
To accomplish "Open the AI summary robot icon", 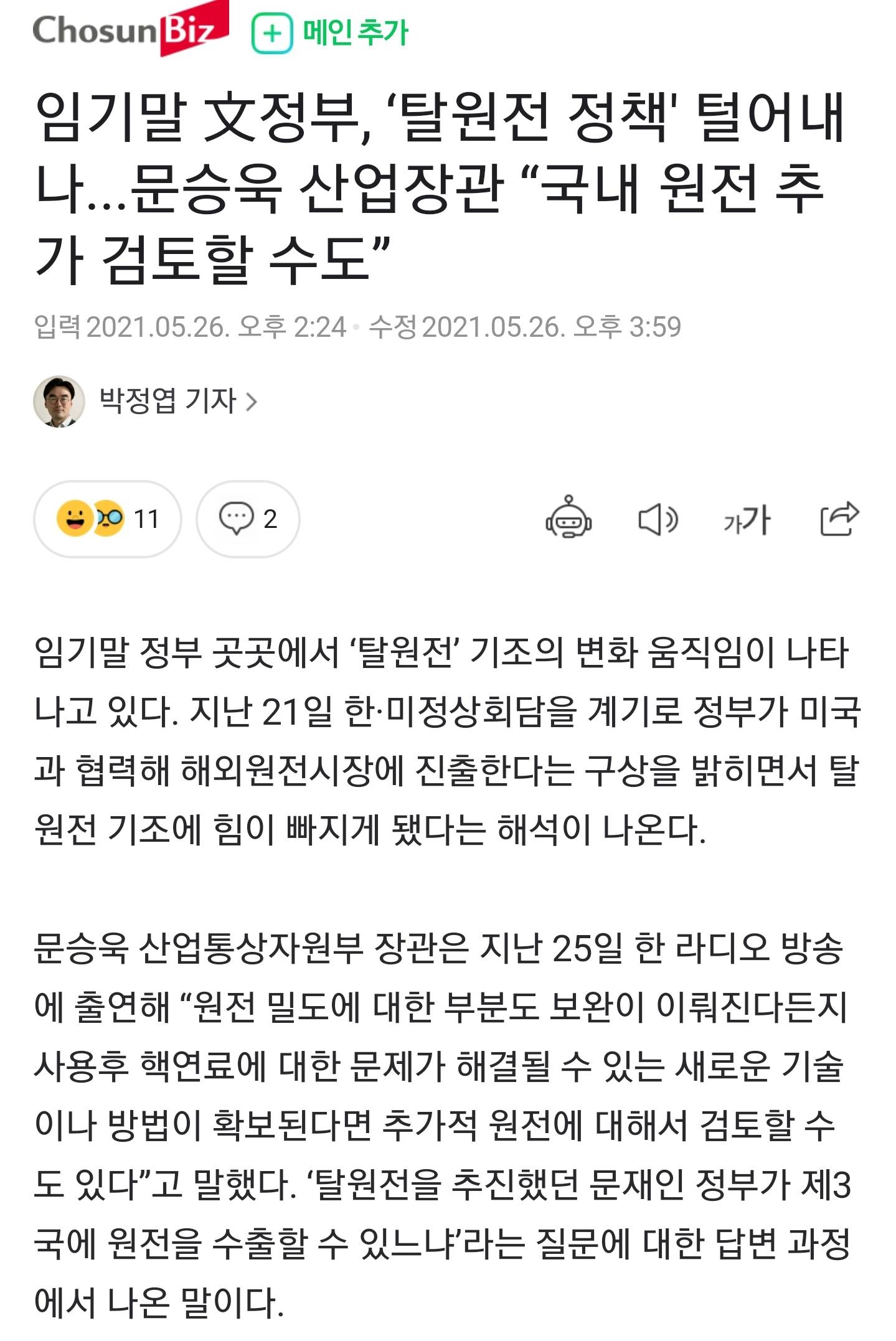I will [x=568, y=518].
